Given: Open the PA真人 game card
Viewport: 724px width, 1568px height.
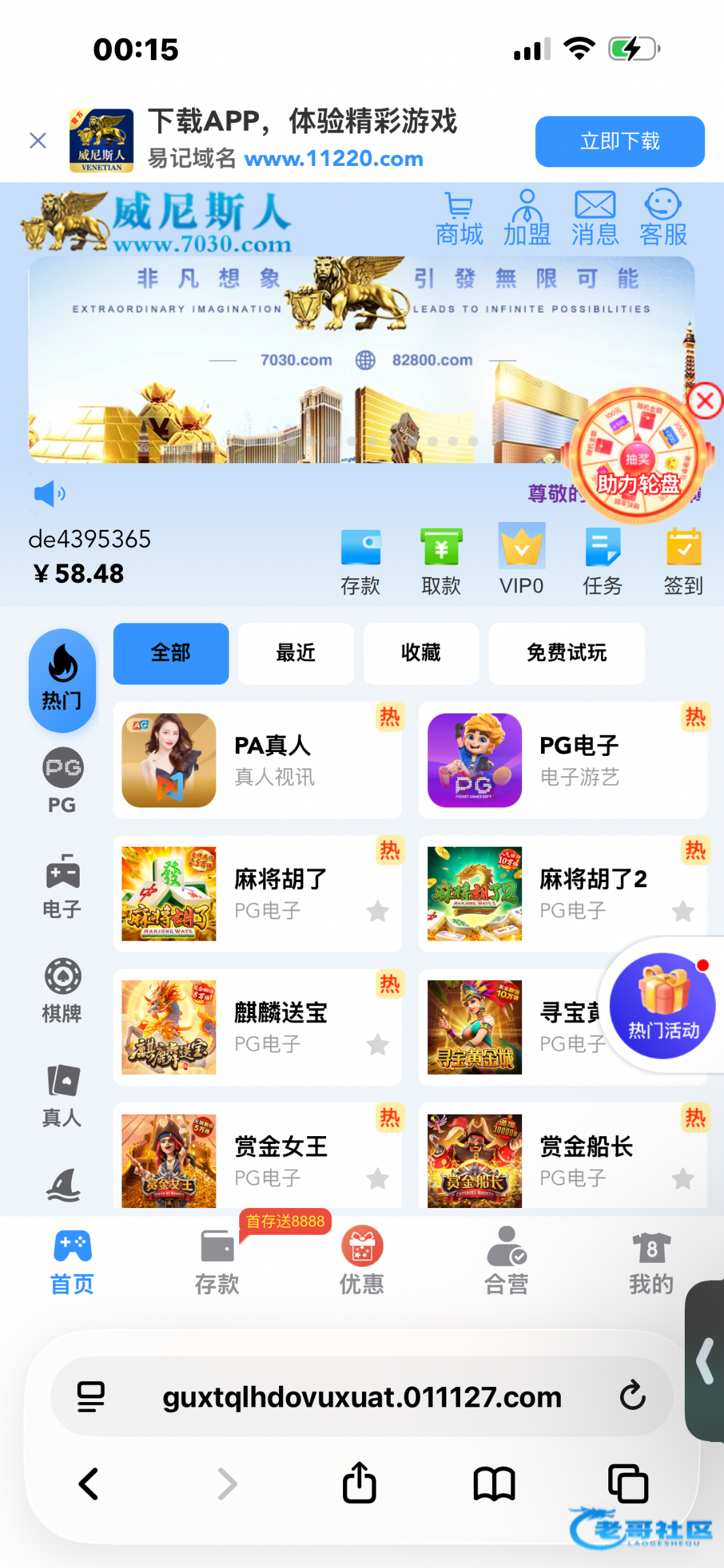Looking at the screenshot, I should coord(257,760).
